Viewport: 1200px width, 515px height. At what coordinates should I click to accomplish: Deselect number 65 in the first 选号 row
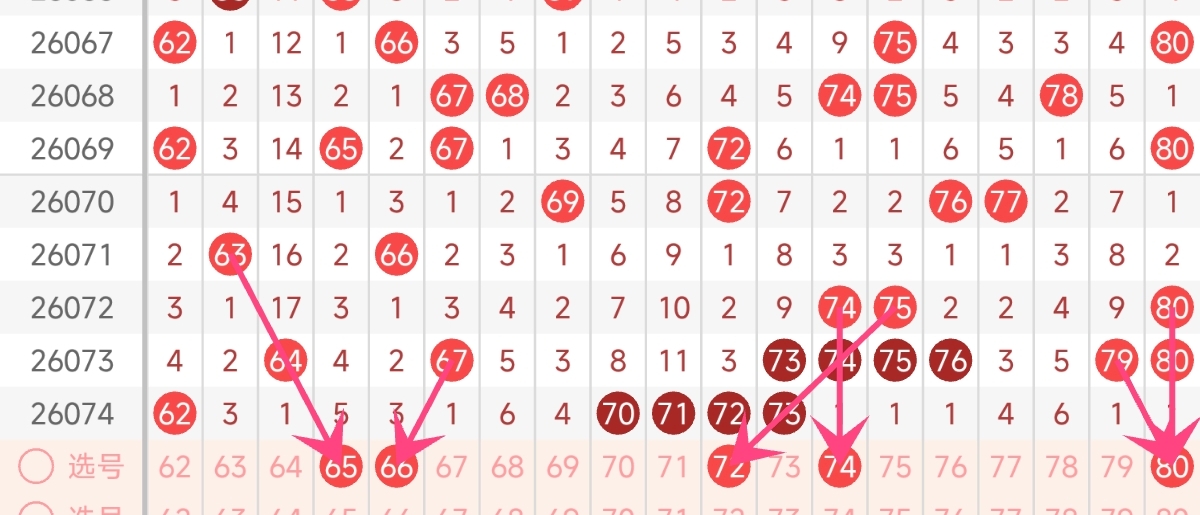pos(342,467)
